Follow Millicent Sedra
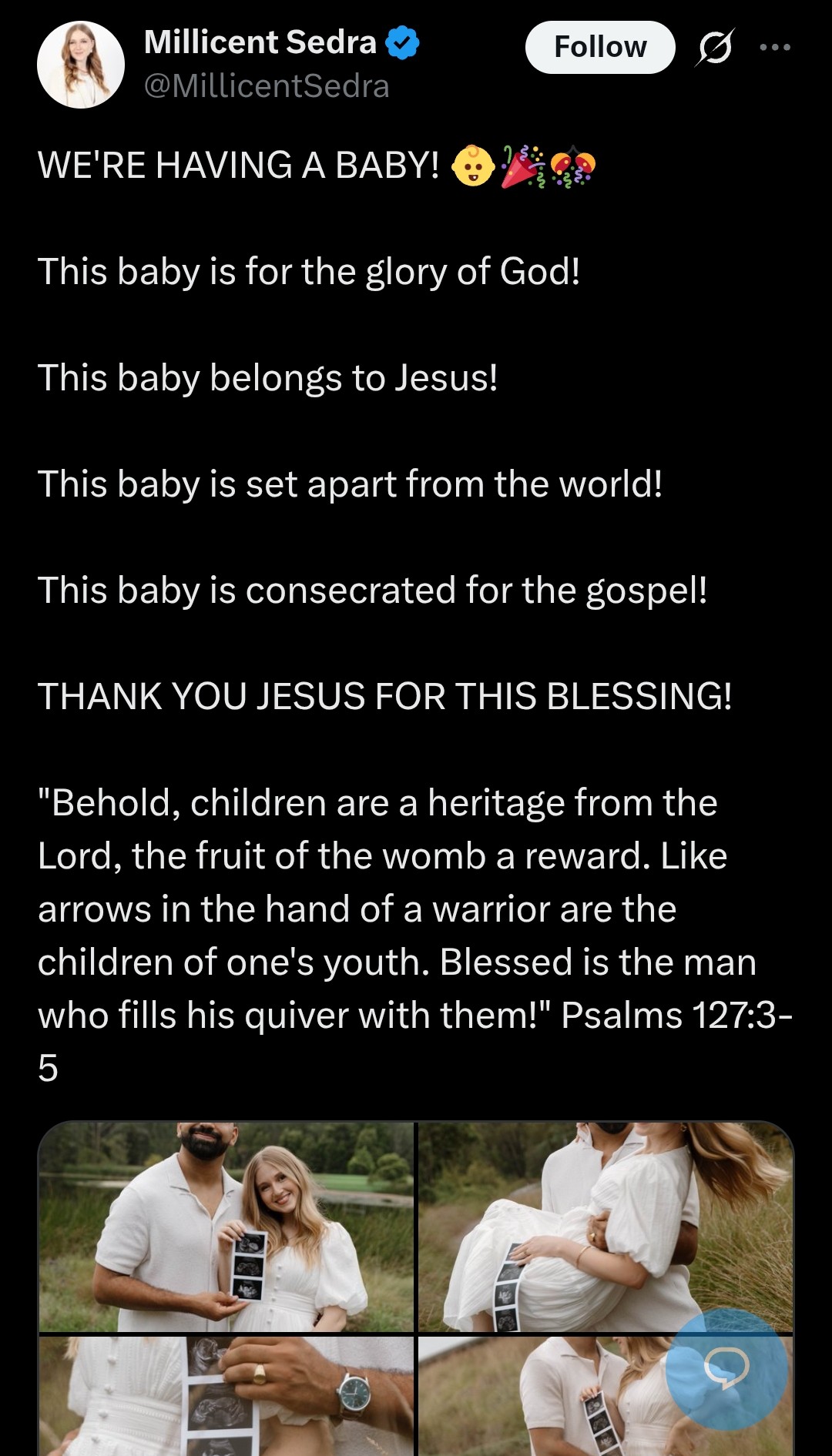832x1456 pixels. [x=599, y=47]
